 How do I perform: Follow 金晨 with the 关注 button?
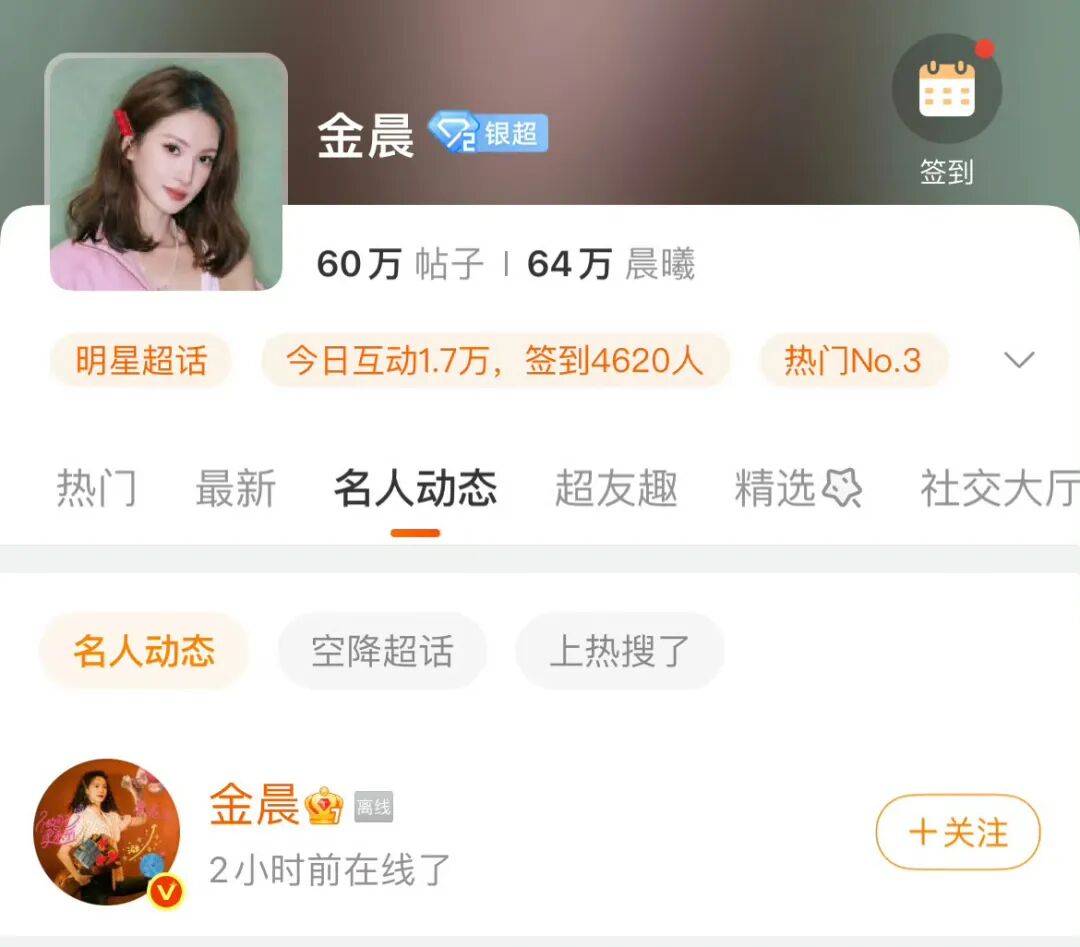tap(957, 832)
